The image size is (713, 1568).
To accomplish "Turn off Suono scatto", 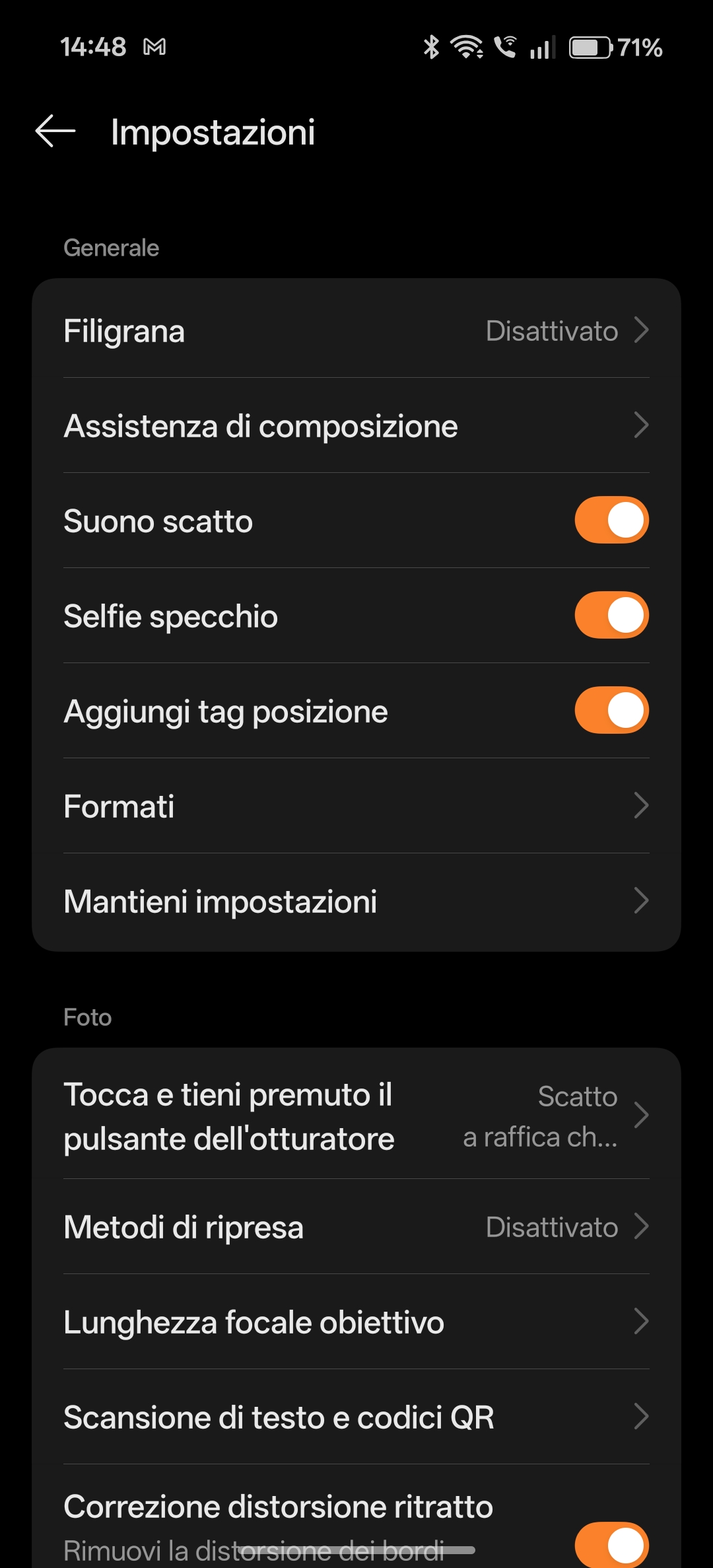I will pyautogui.click(x=611, y=520).
